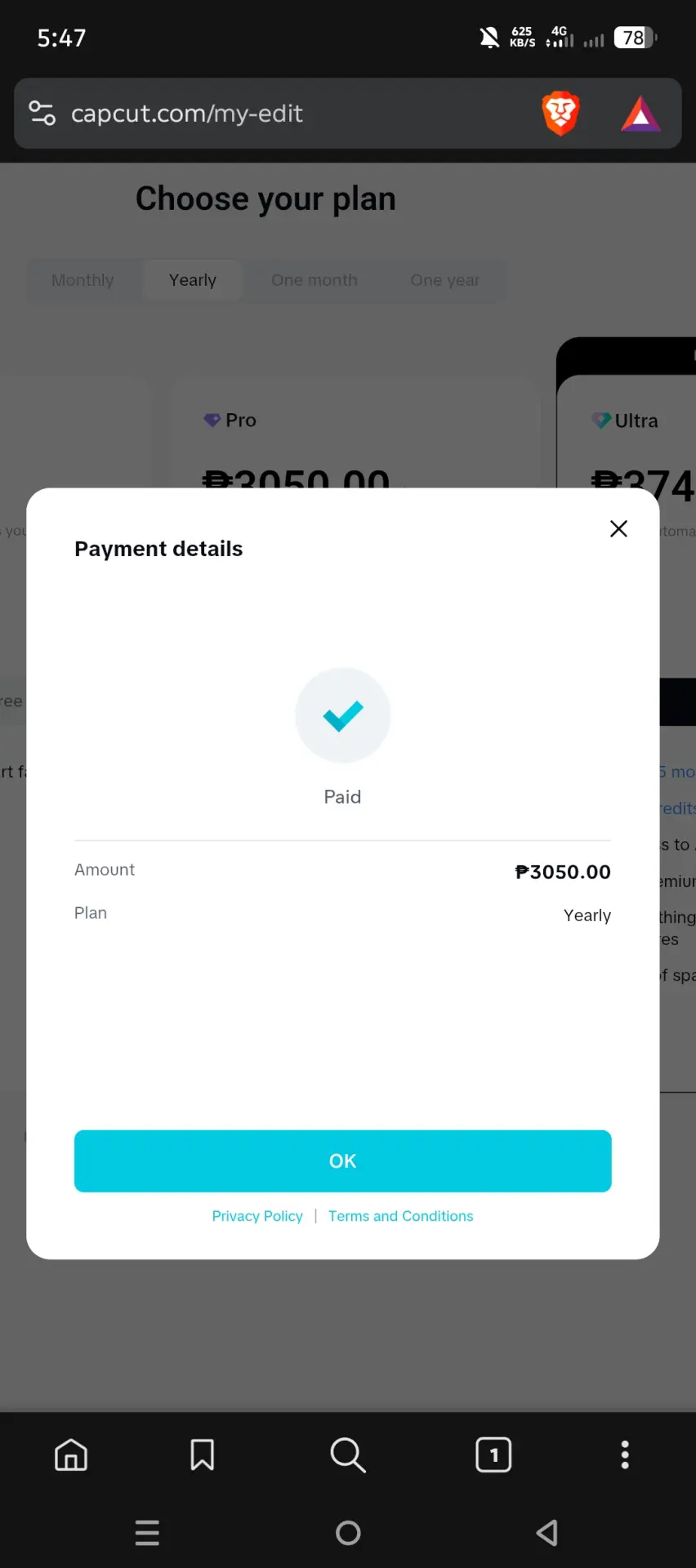This screenshot has width=696, height=1568.
Task: Open the Privacy Policy link
Action: point(257,1216)
